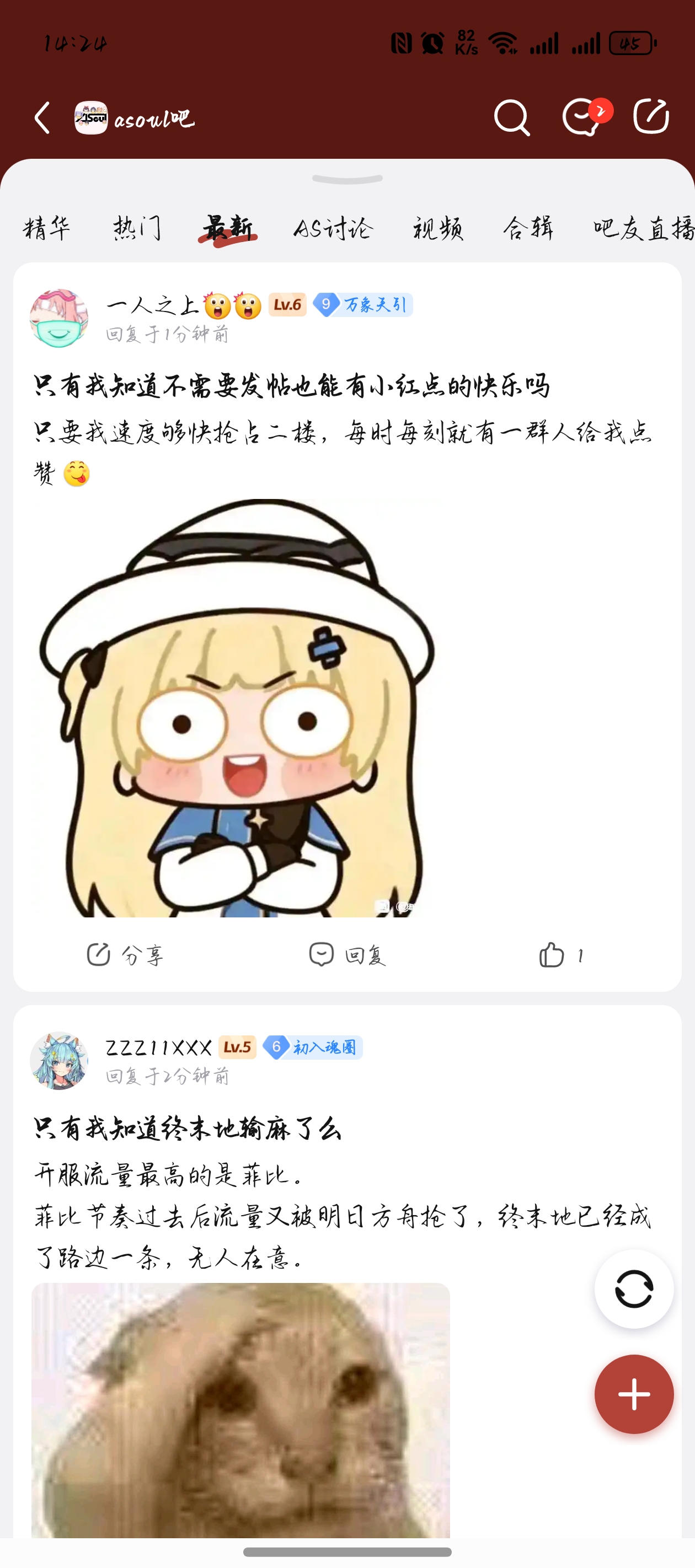
Task: Switch to the AS讨论 tab
Action: tap(333, 229)
